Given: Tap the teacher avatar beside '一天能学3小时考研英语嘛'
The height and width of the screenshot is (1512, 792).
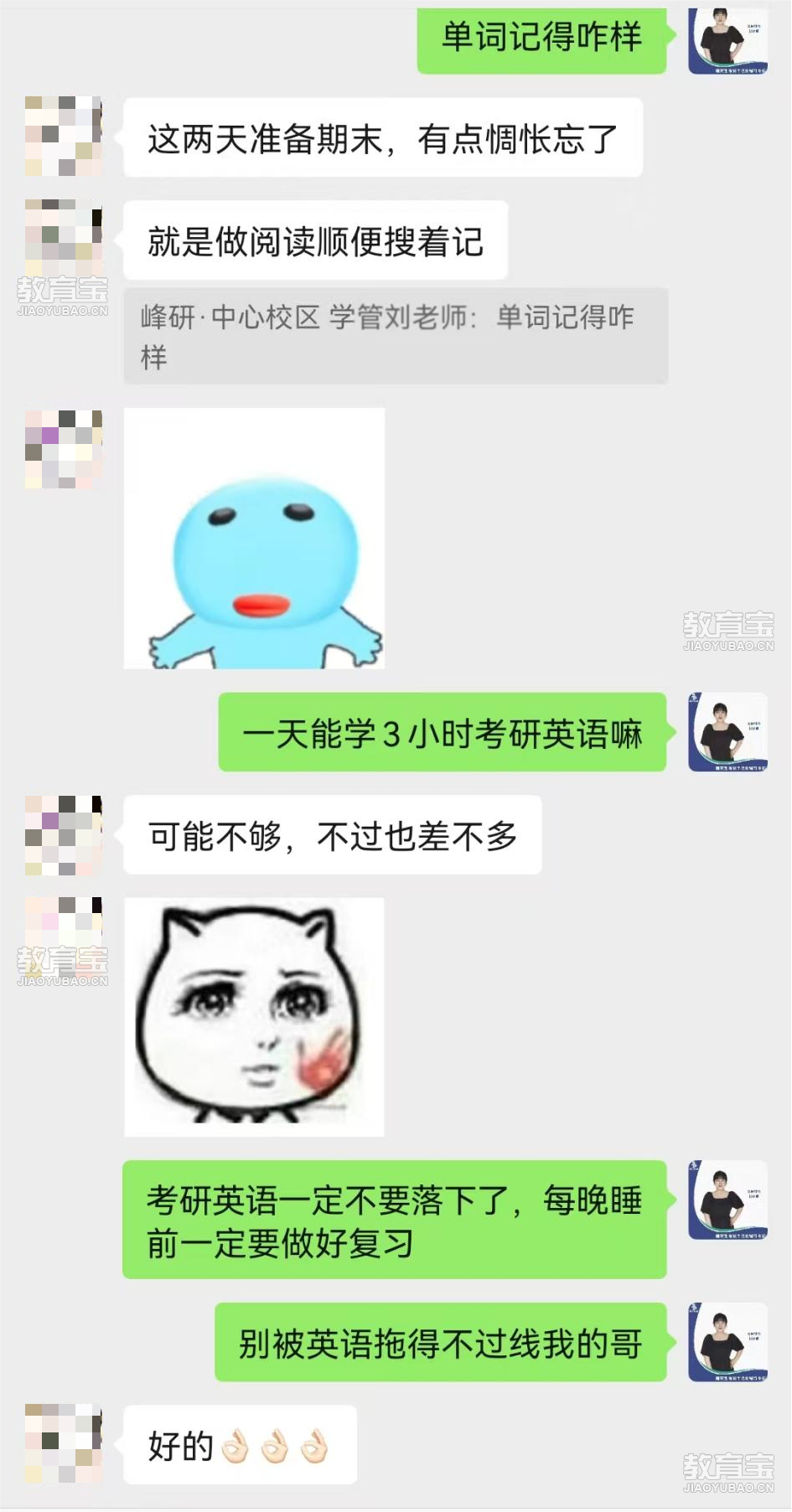Looking at the screenshot, I should tap(727, 732).
